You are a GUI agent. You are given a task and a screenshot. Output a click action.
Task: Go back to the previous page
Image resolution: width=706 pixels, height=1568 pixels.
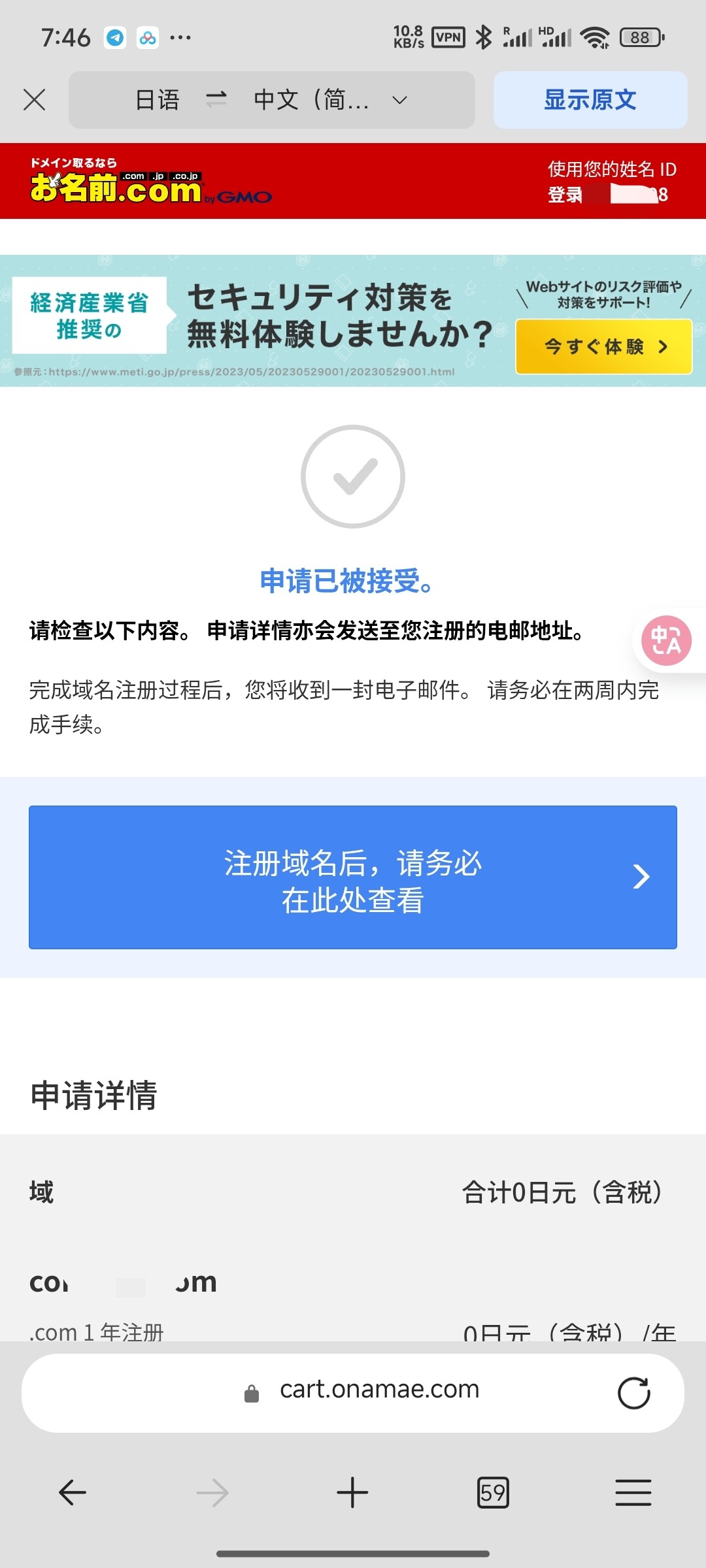click(72, 1493)
